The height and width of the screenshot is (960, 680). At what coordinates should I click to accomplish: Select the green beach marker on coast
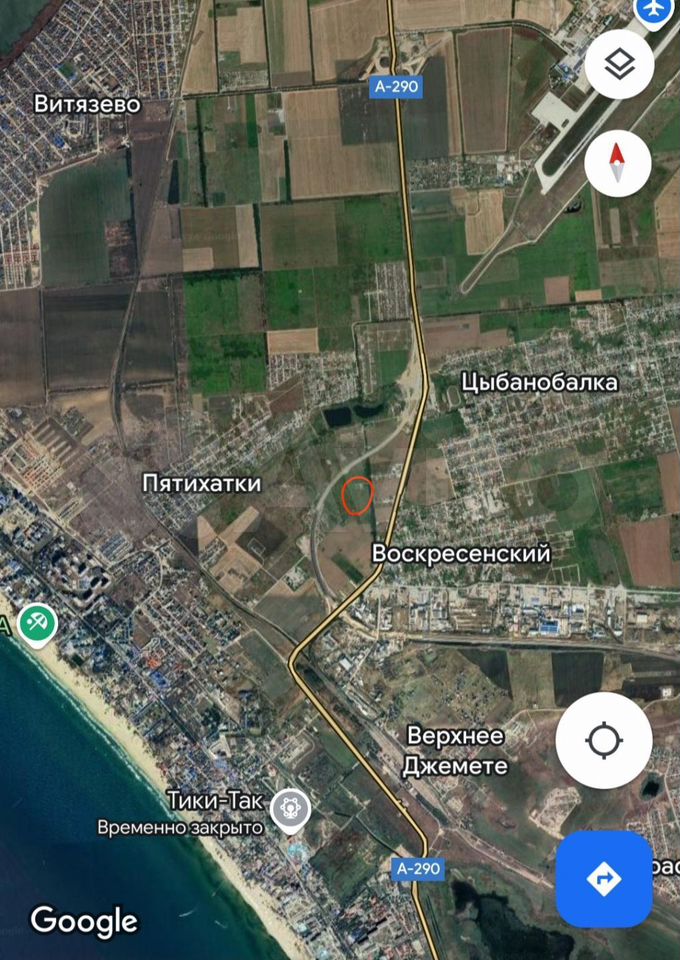point(37,625)
